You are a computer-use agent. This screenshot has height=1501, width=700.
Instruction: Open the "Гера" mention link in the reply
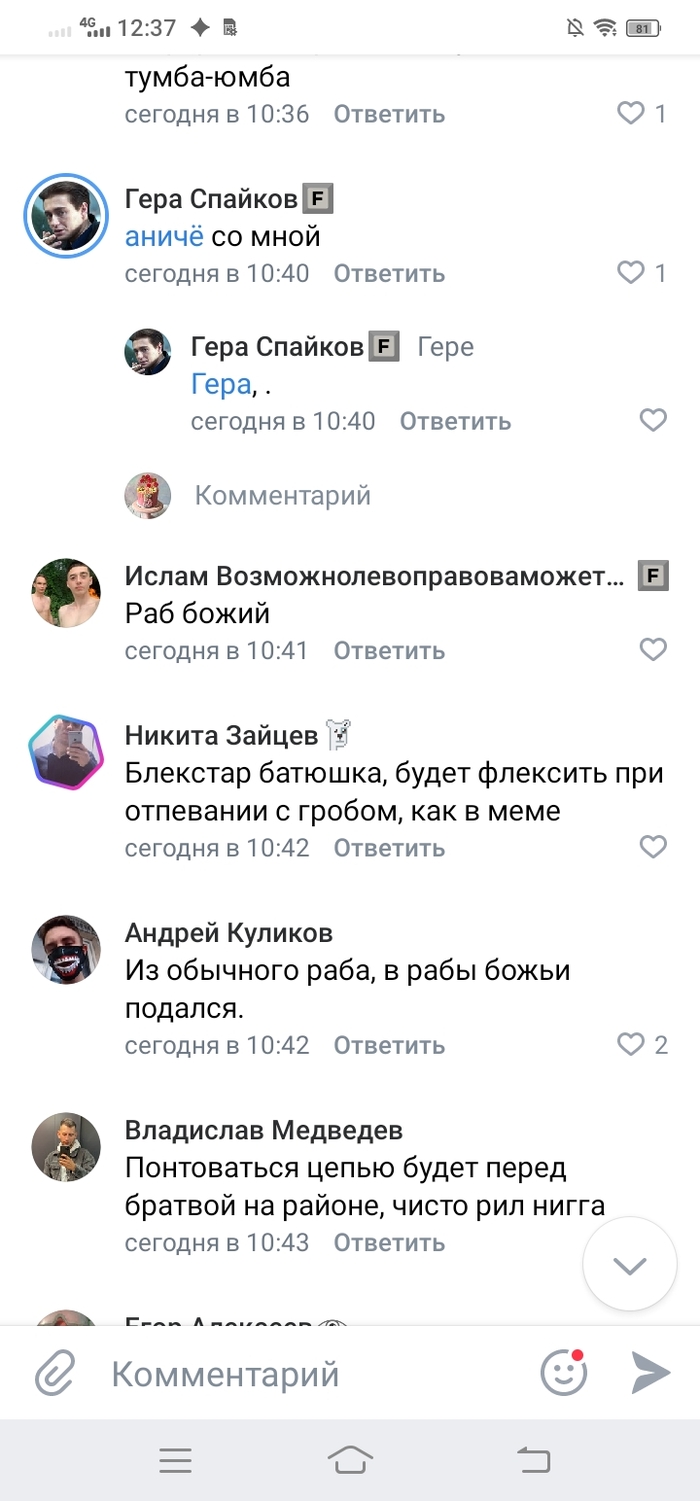coord(220,385)
